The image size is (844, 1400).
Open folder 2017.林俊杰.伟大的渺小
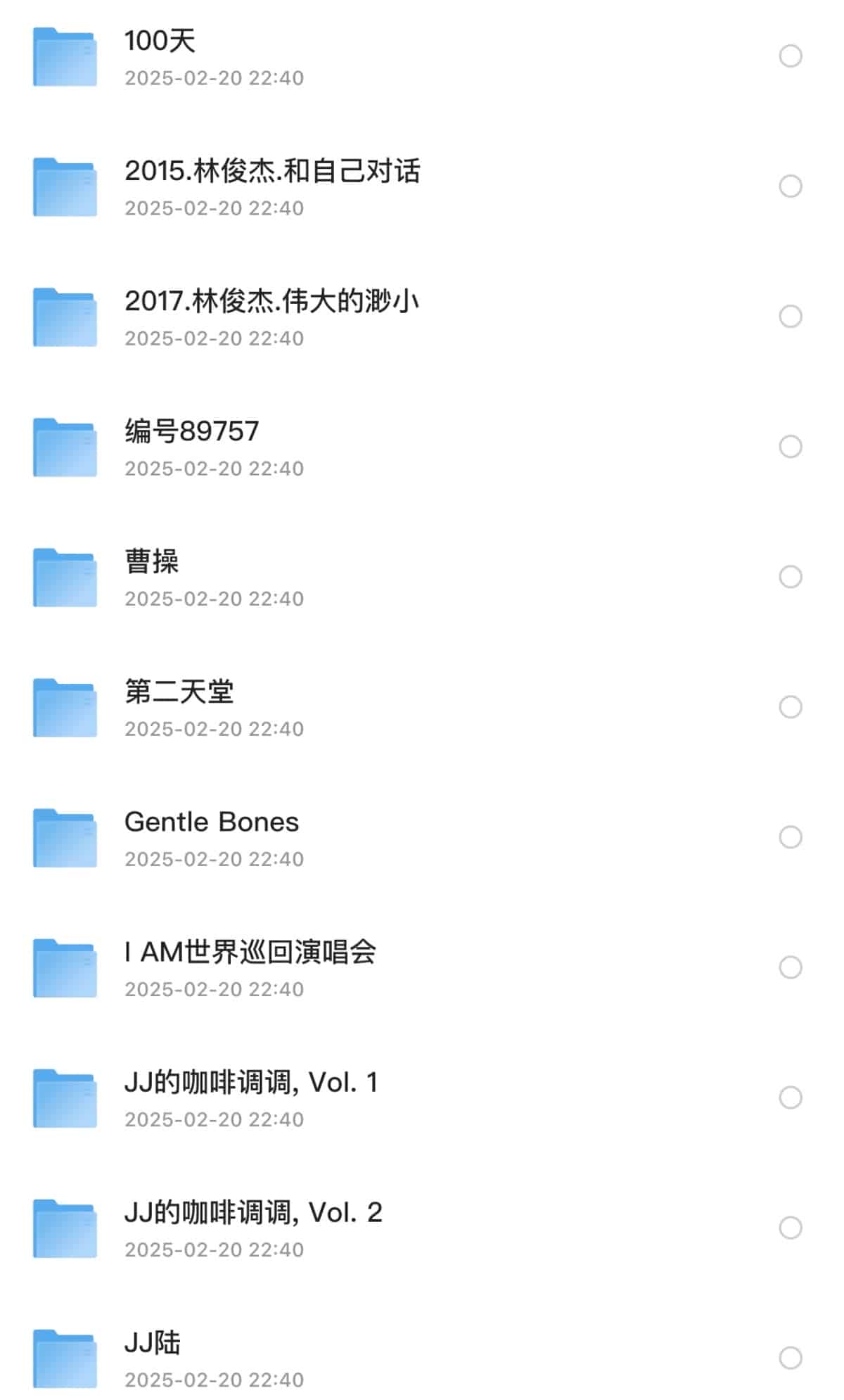click(271, 302)
